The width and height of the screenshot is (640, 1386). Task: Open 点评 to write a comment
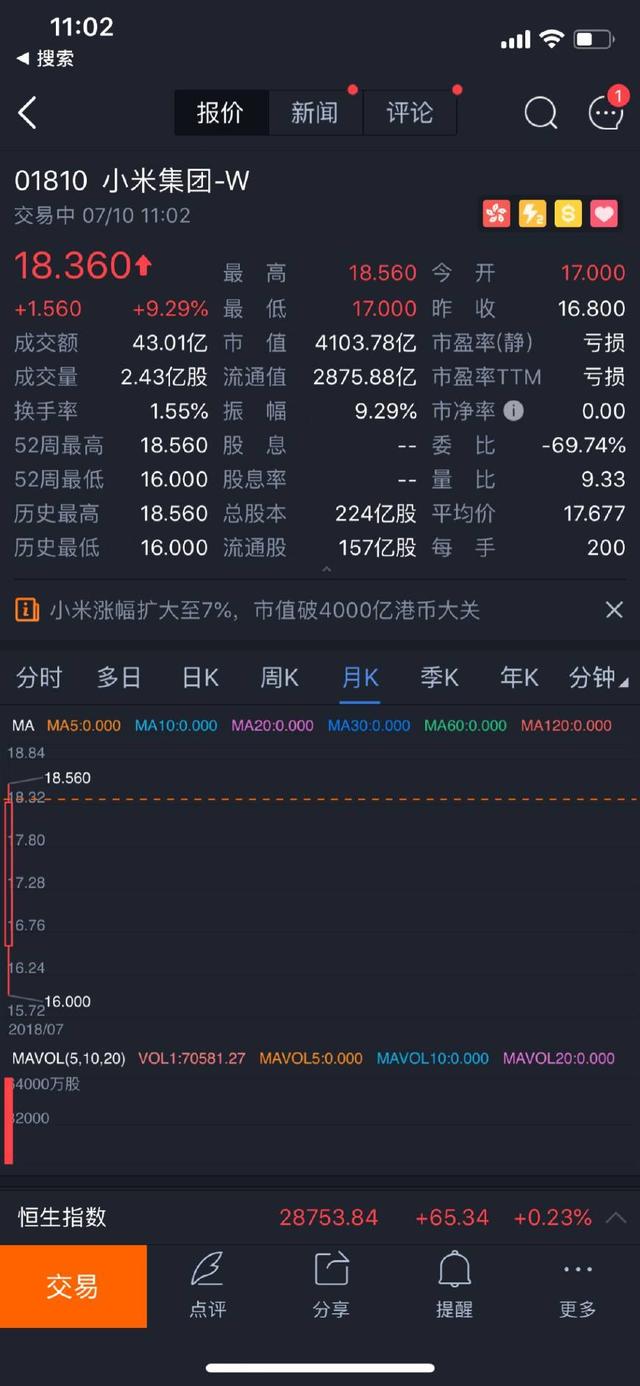tap(207, 1285)
